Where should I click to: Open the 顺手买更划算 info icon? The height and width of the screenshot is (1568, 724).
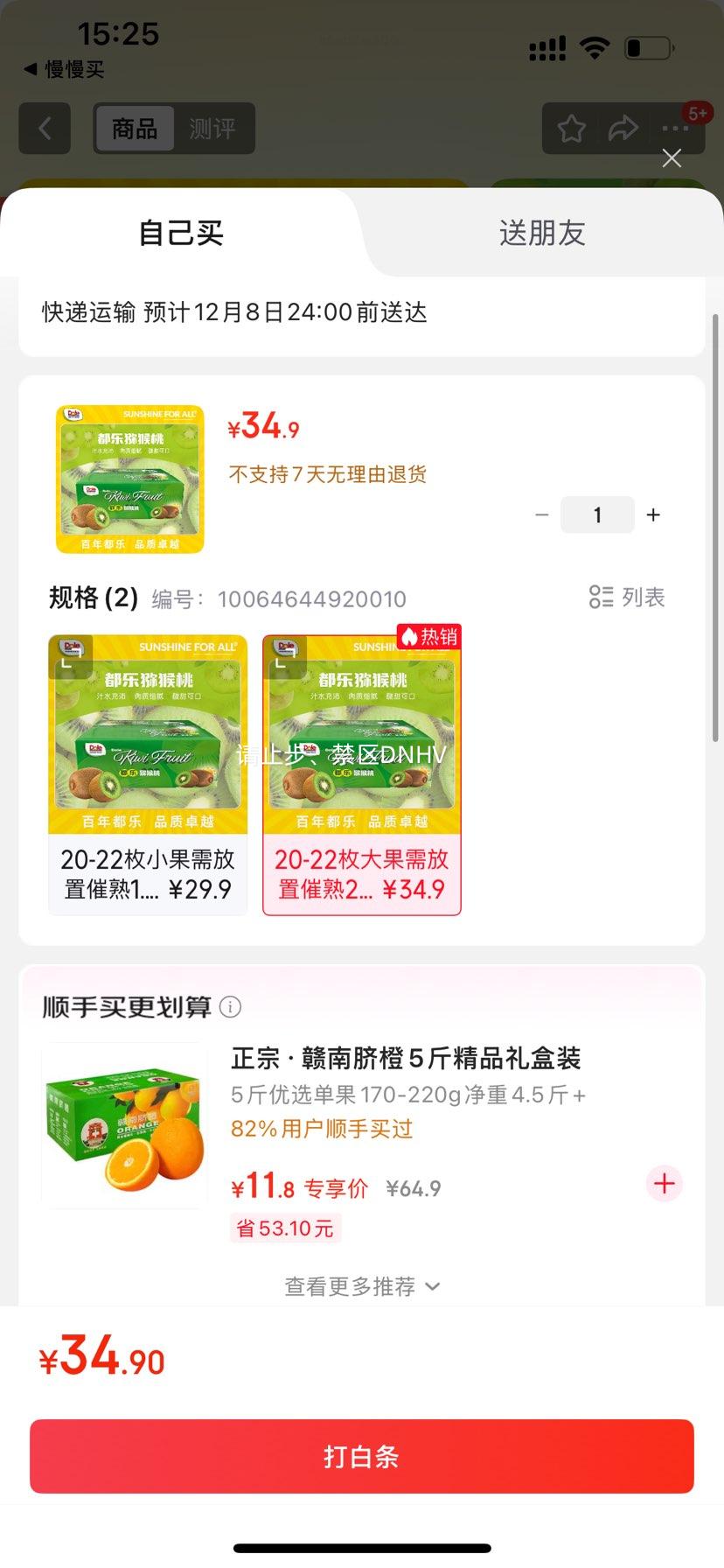[x=230, y=1007]
